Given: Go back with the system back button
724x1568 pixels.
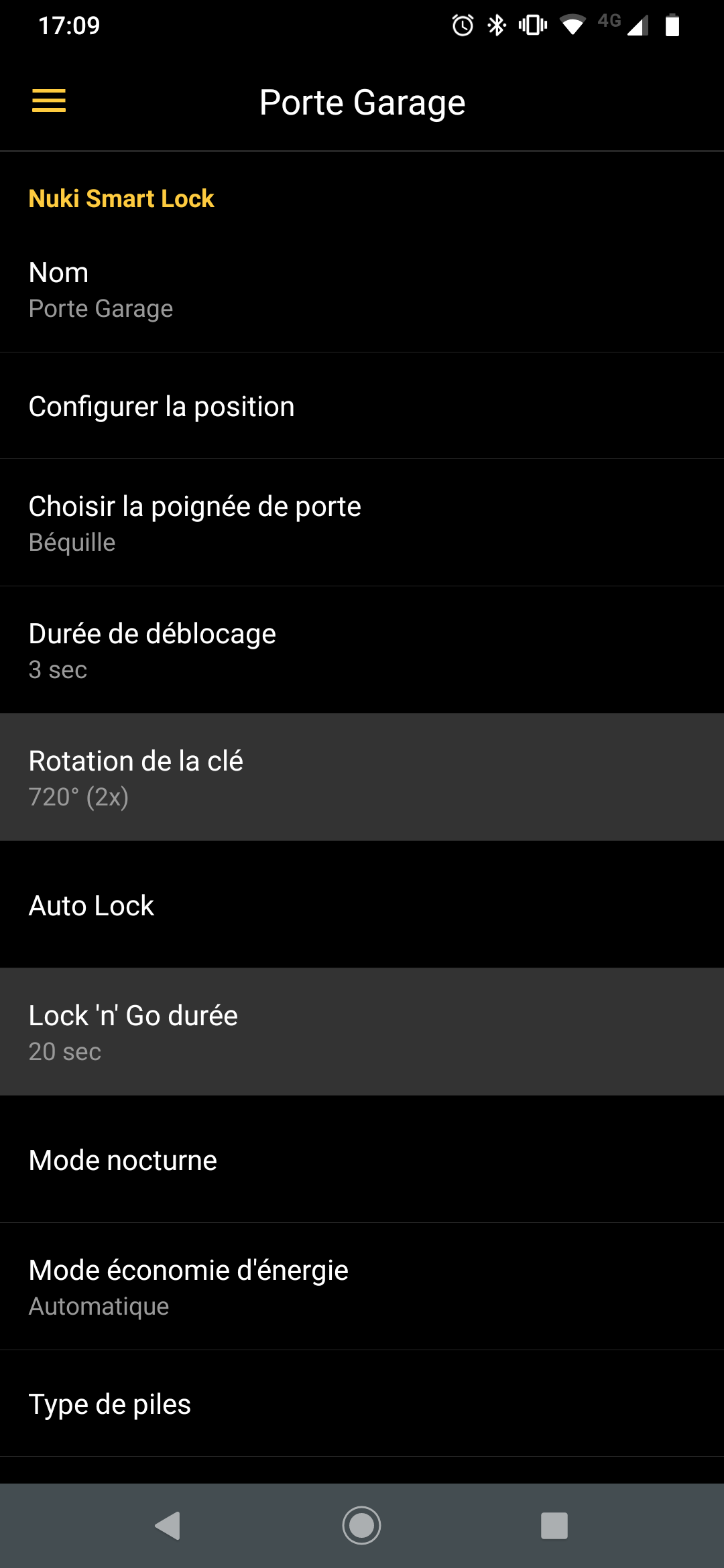Looking at the screenshot, I should point(168,1526).
